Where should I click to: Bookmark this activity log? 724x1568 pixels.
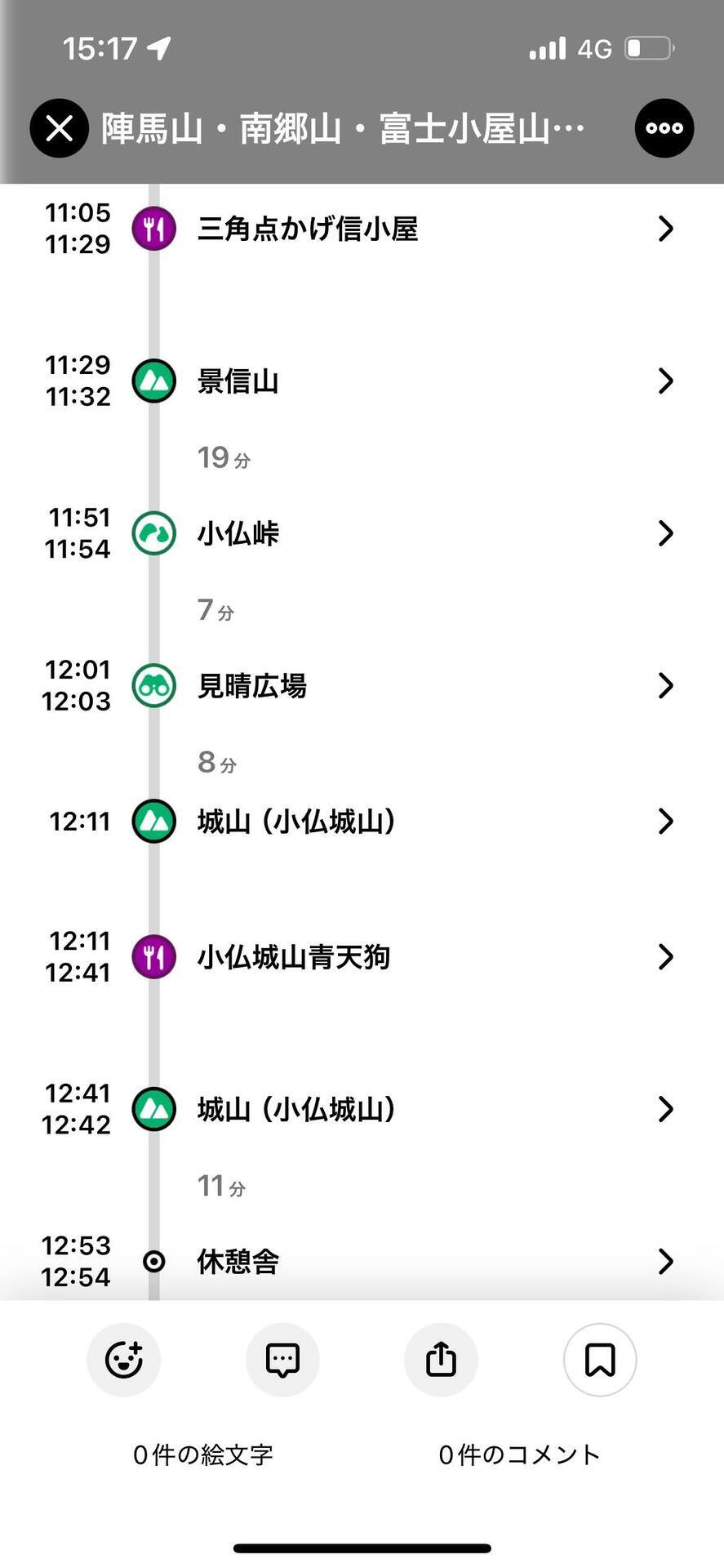point(600,1360)
